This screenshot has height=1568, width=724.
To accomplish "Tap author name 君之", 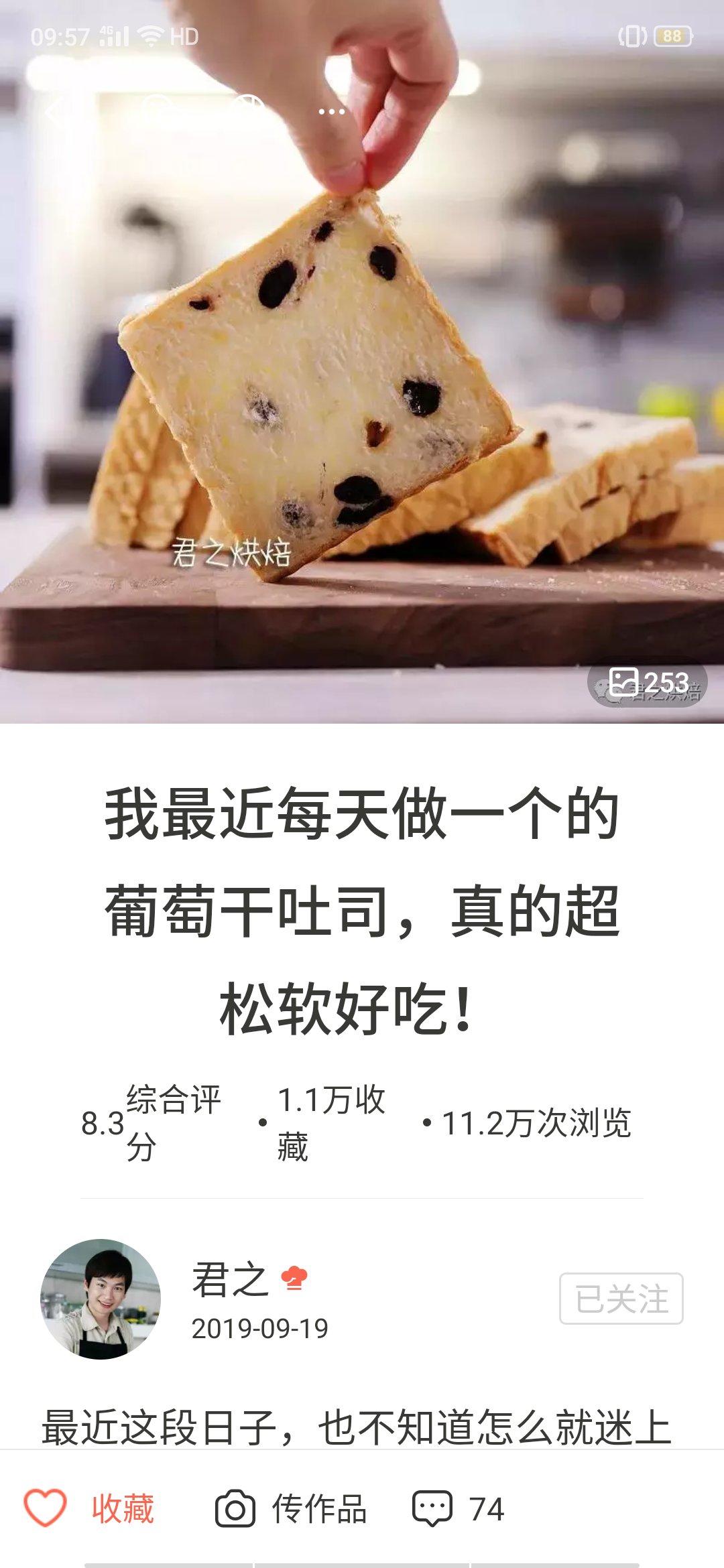I will [230, 1279].
